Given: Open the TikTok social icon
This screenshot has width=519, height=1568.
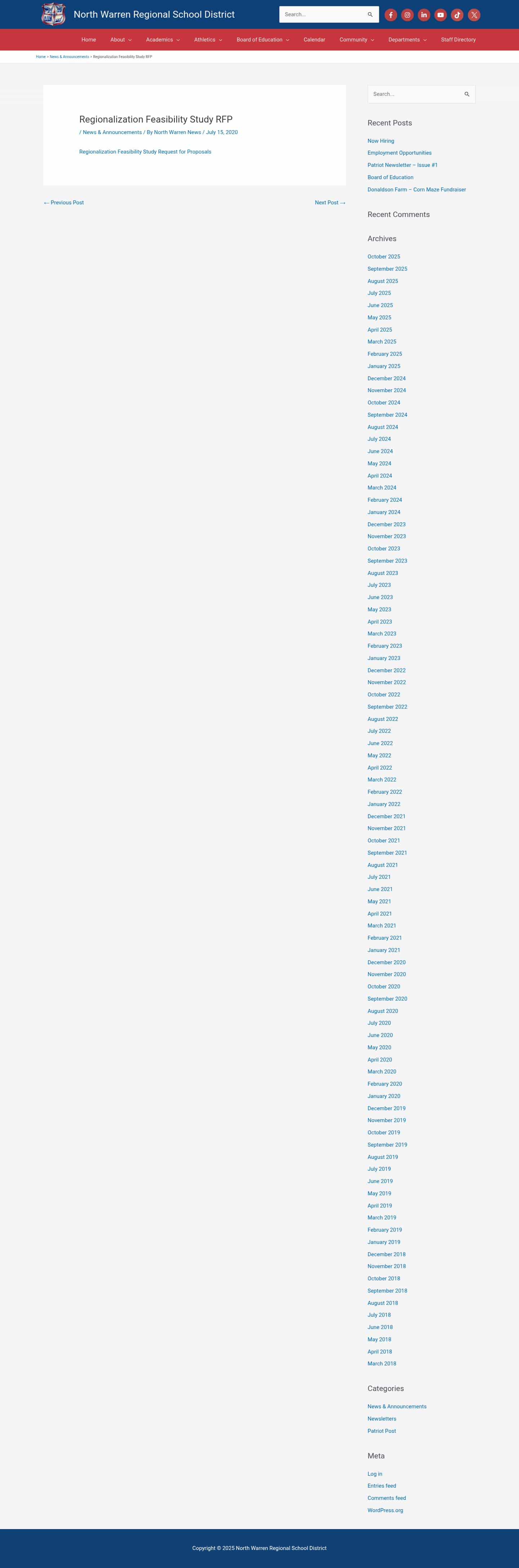Looking at the screenshot, I should (x=457, y=15).
